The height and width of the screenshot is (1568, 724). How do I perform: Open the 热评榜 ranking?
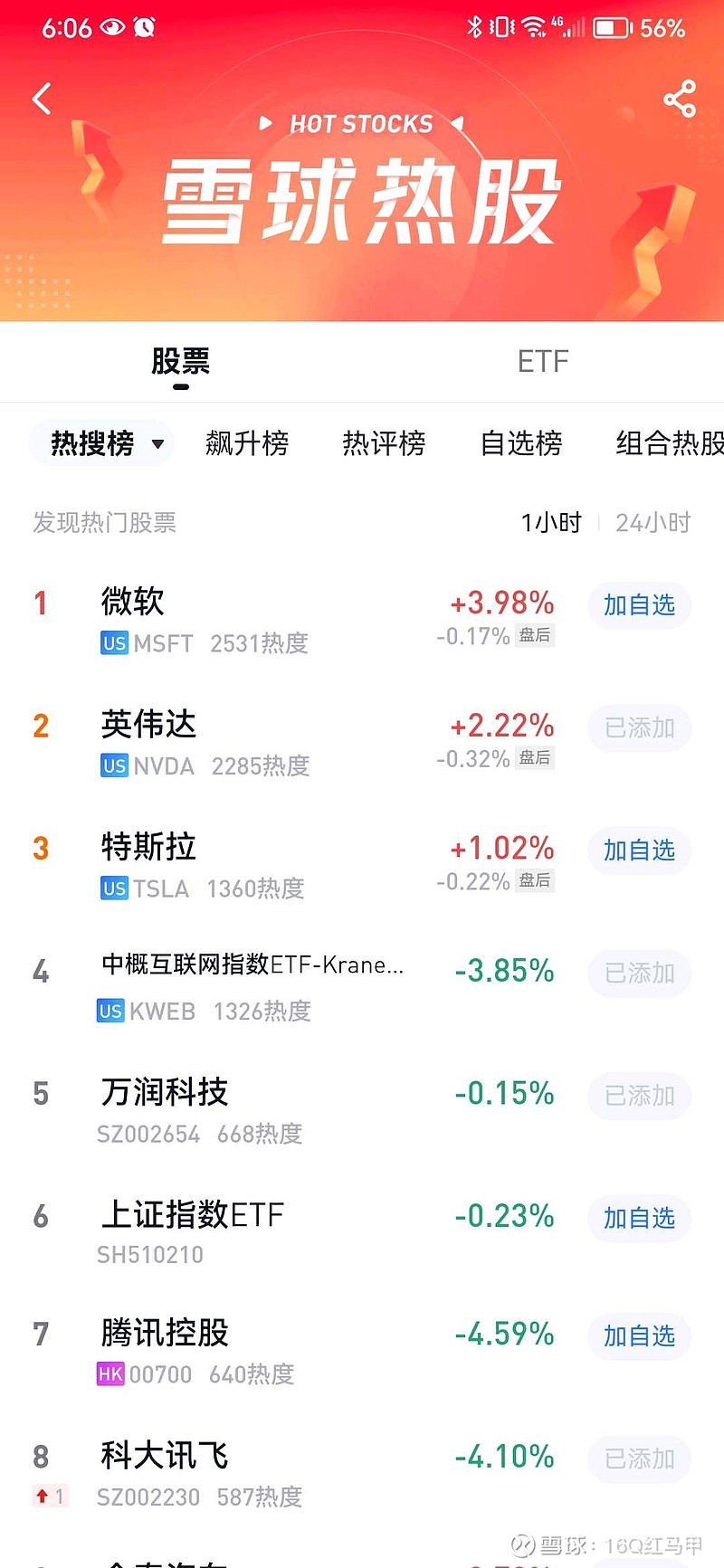pos(384,443)
